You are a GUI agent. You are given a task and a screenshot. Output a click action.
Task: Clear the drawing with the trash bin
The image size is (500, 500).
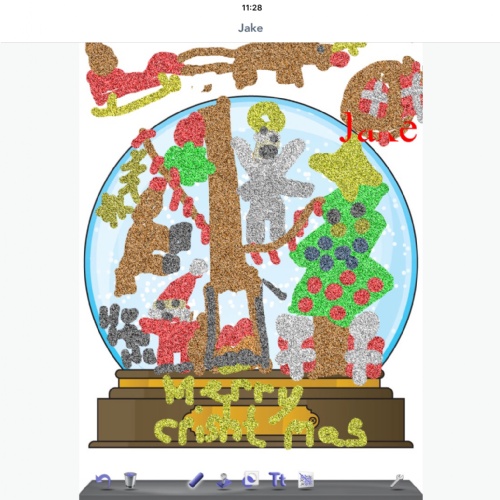pos(130,480)
